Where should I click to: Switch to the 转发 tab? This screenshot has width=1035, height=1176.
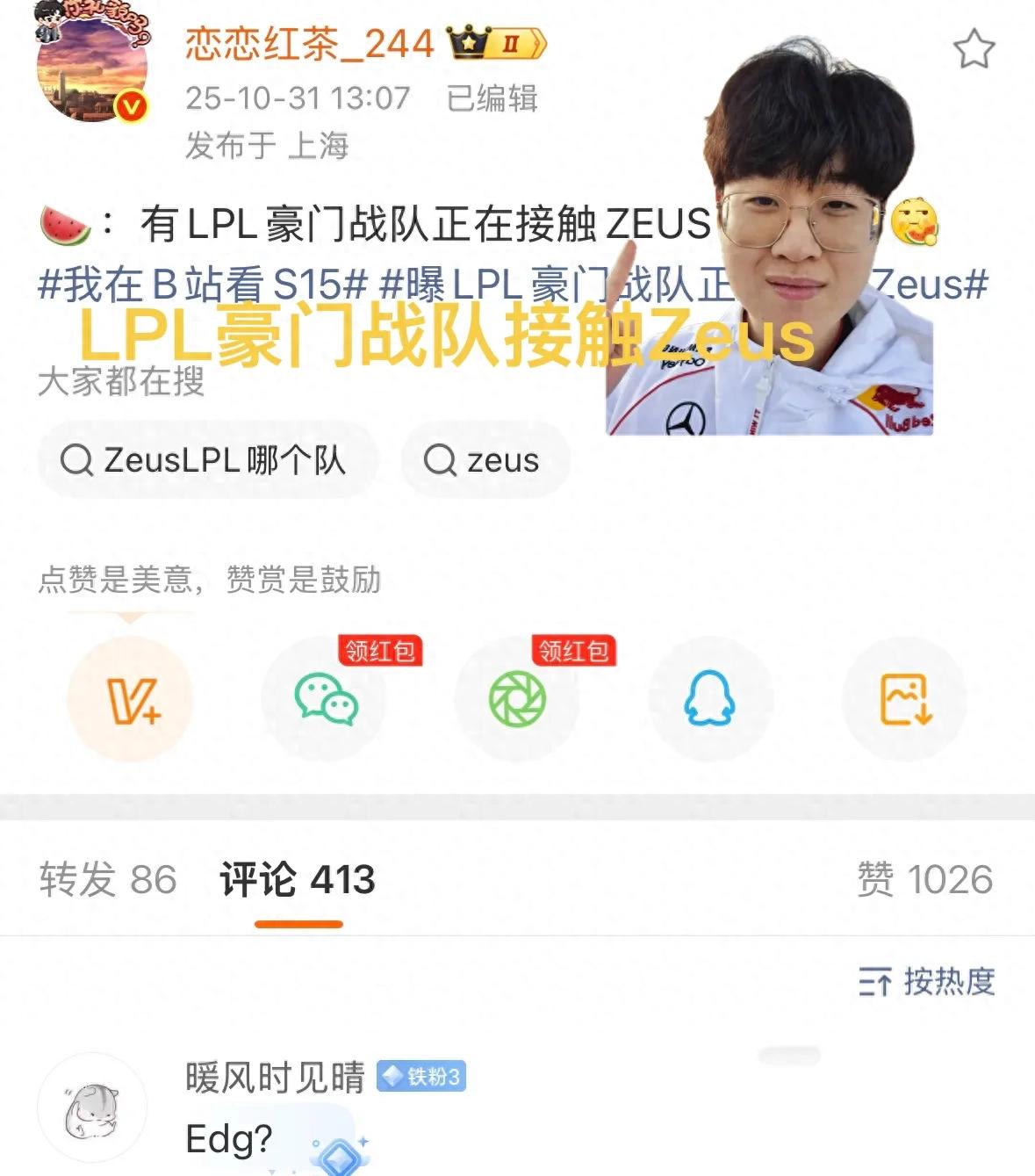[107, 879]
